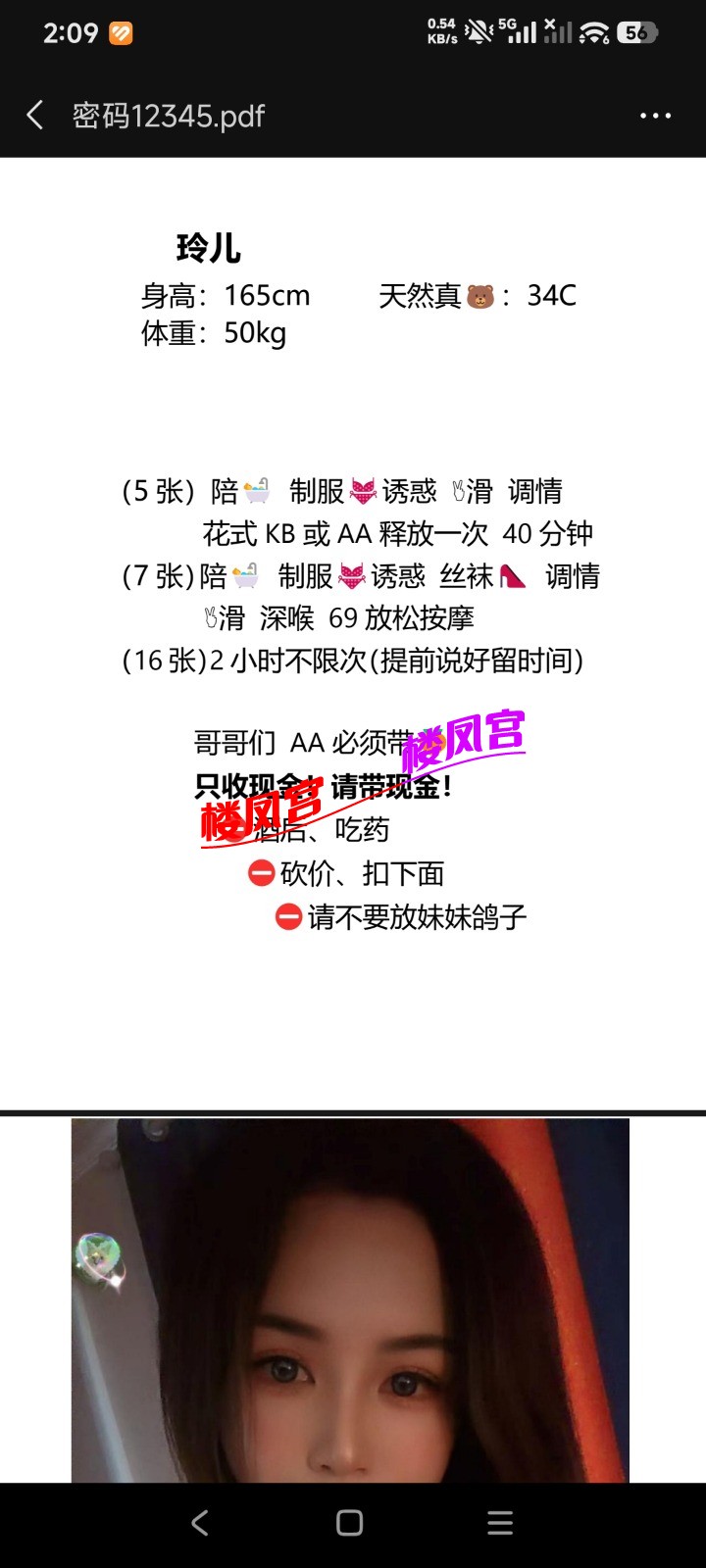Go back from the PDF viewer
The image size is (706, 1568).
point(35,116)
